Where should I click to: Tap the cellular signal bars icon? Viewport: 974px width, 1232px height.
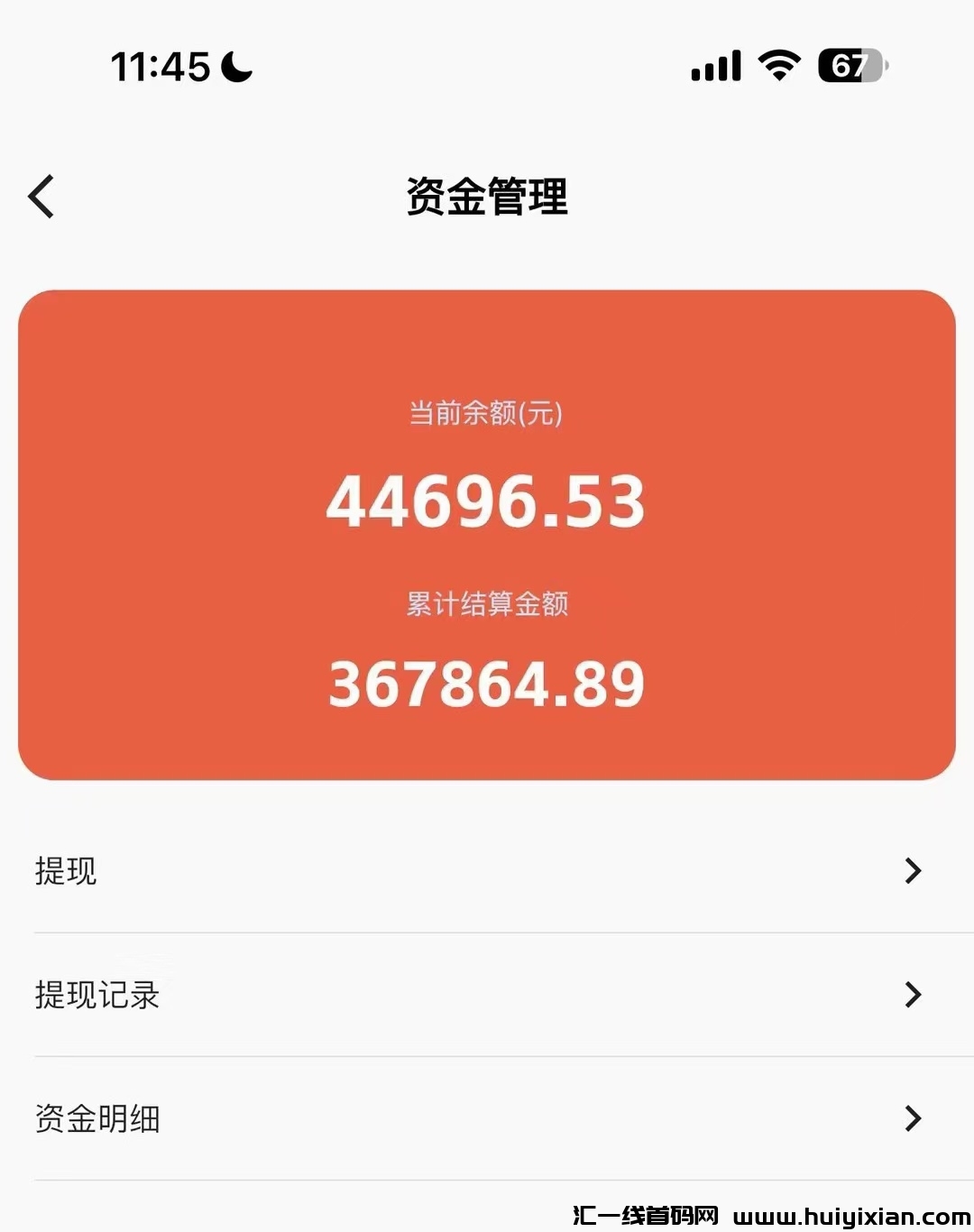pos(714,66)
